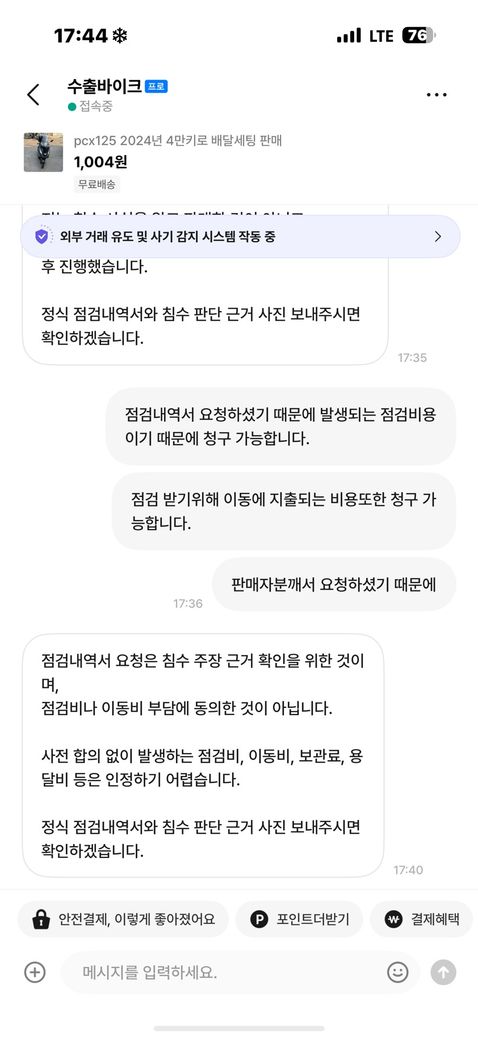
Task: Open the pcx125 product listing card
Action: tap(239, 162)
